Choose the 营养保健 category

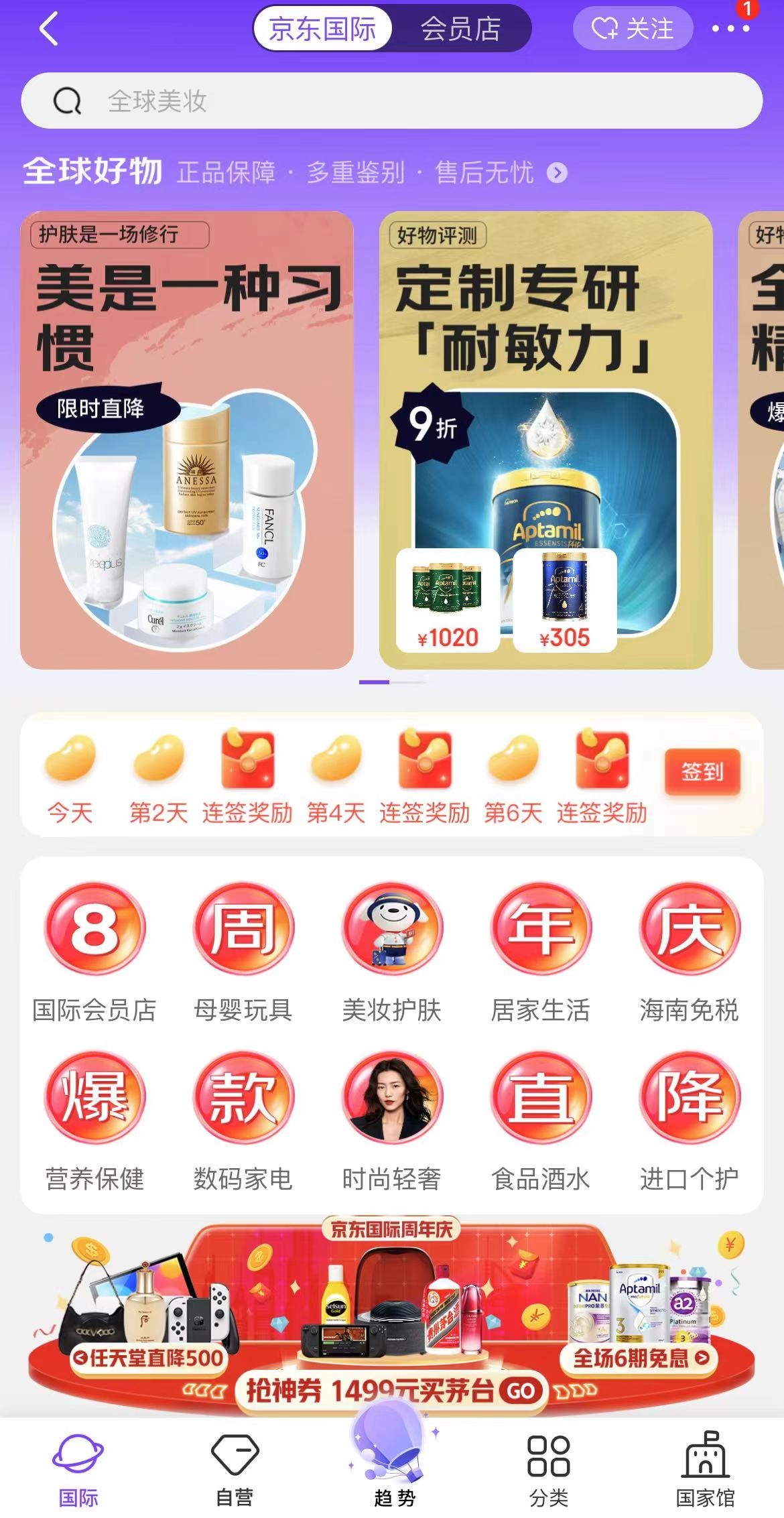pos(94,1121)
